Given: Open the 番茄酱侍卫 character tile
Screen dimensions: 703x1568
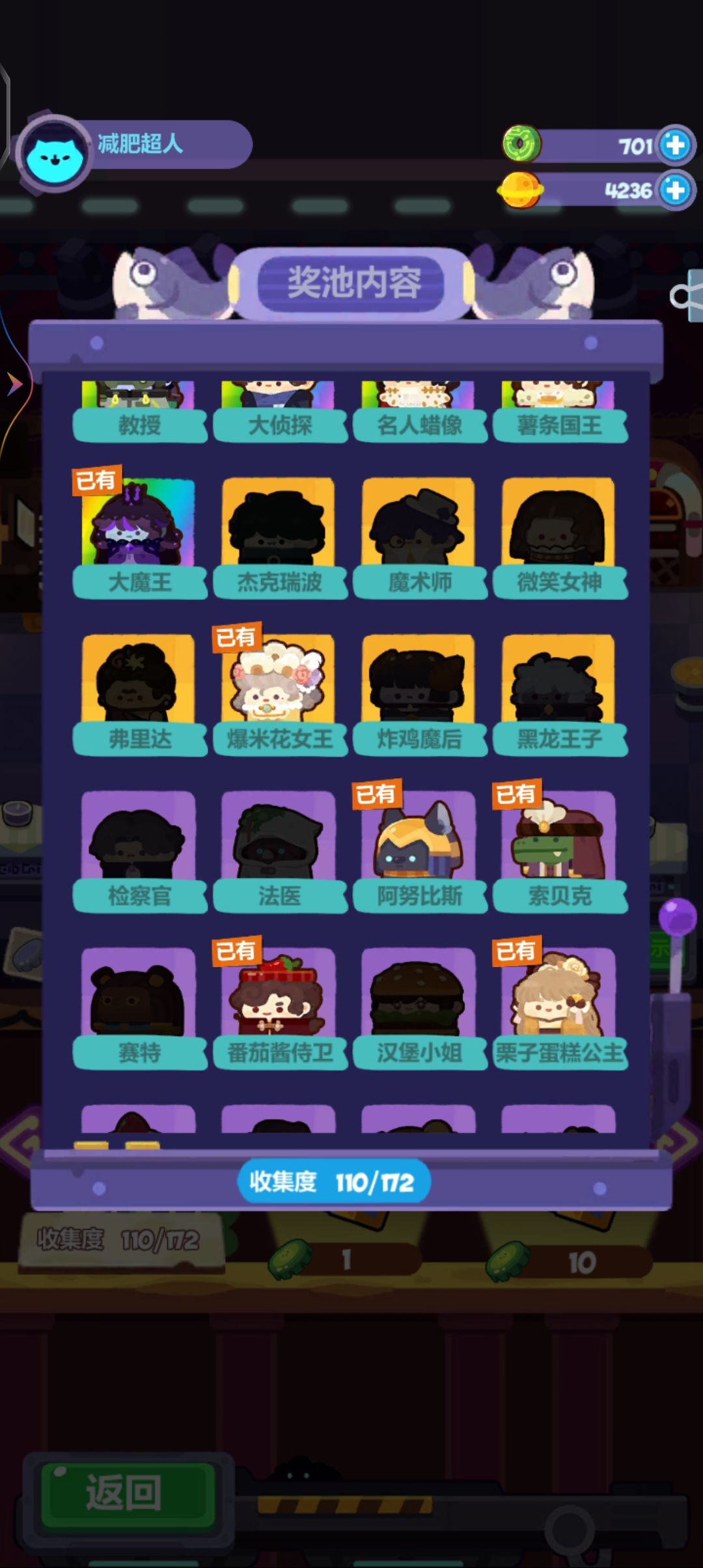Looking at the screenshot, I should point(279,1009).
